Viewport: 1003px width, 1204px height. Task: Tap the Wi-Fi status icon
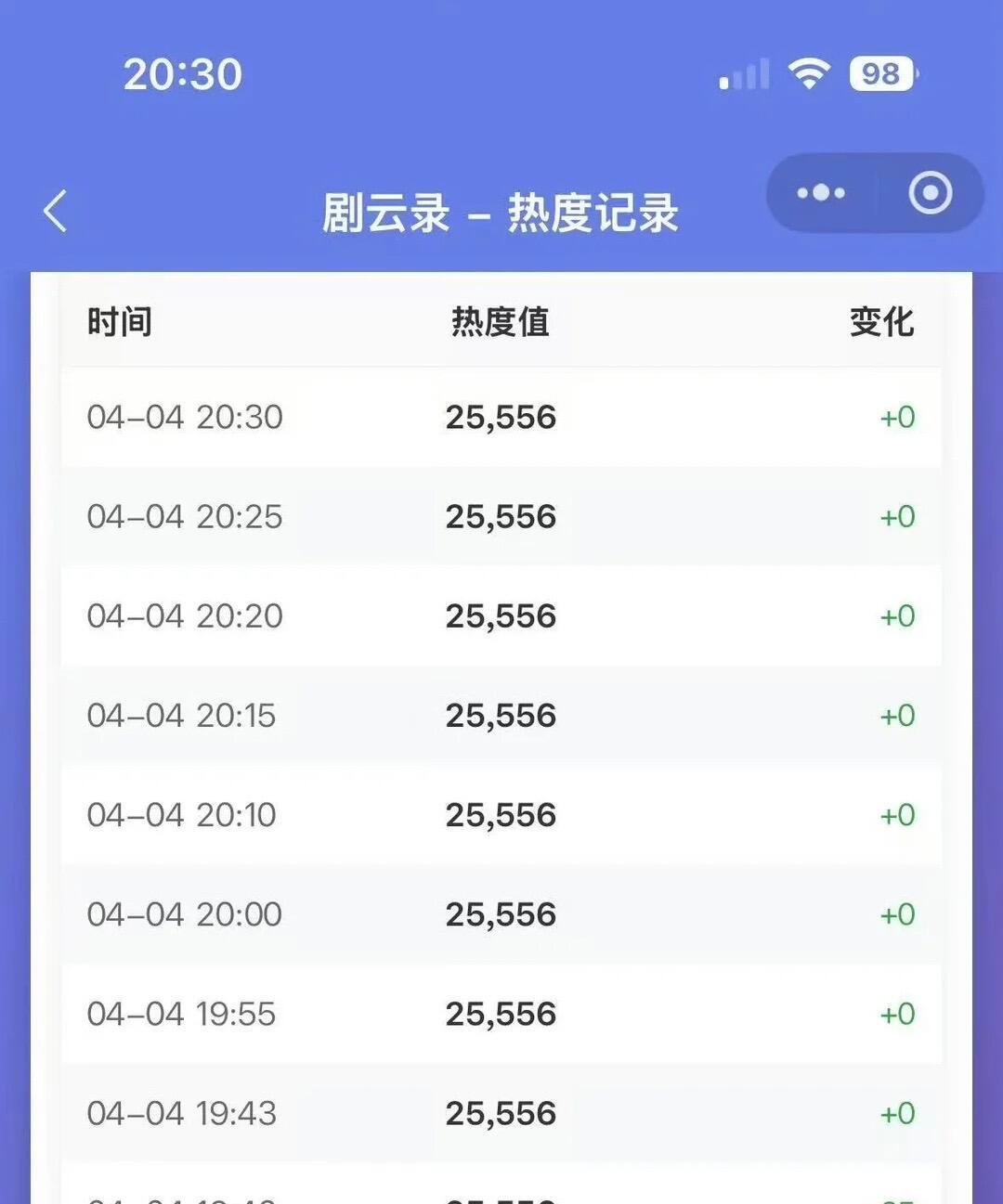pos(807,73)
